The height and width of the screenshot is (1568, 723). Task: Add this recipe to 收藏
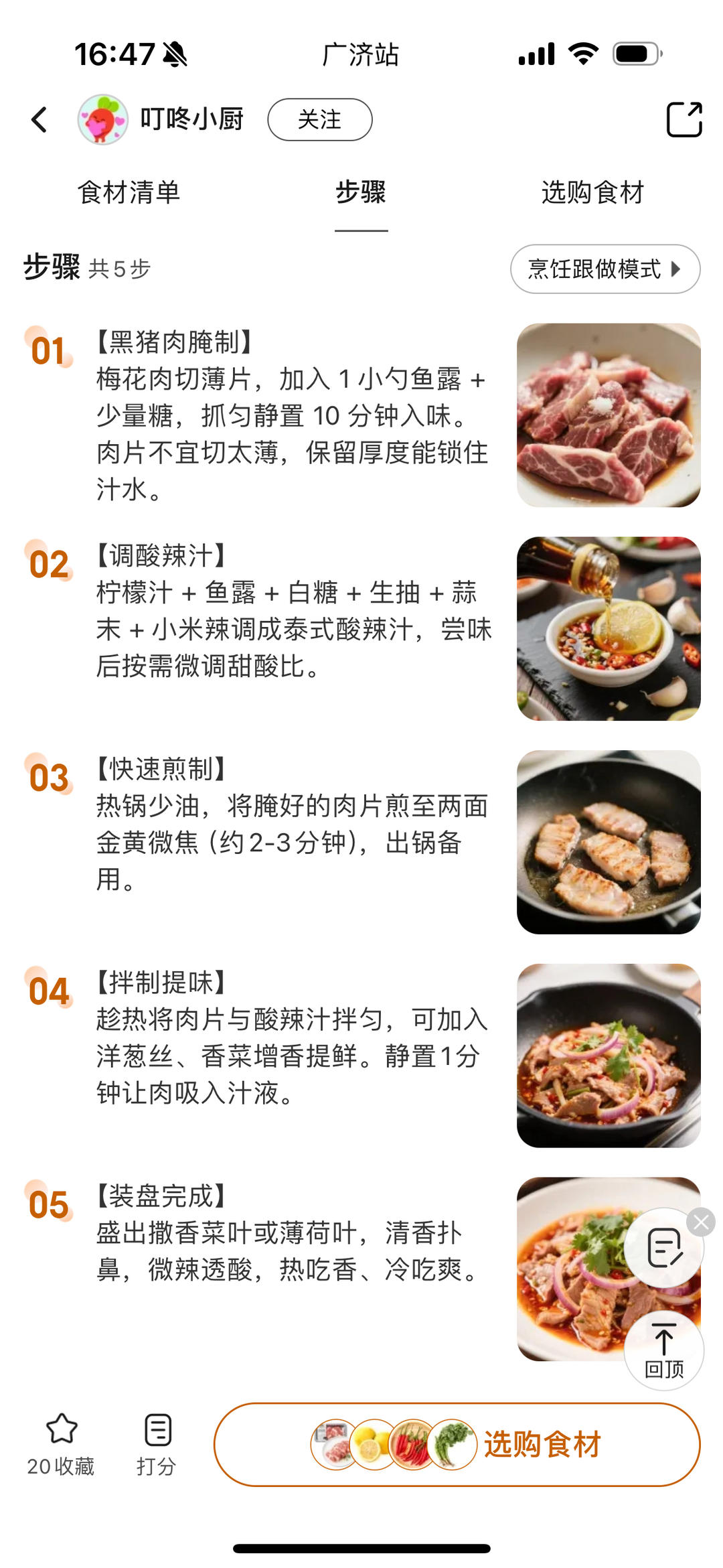pyautogui.click(x=61, y=1443)
